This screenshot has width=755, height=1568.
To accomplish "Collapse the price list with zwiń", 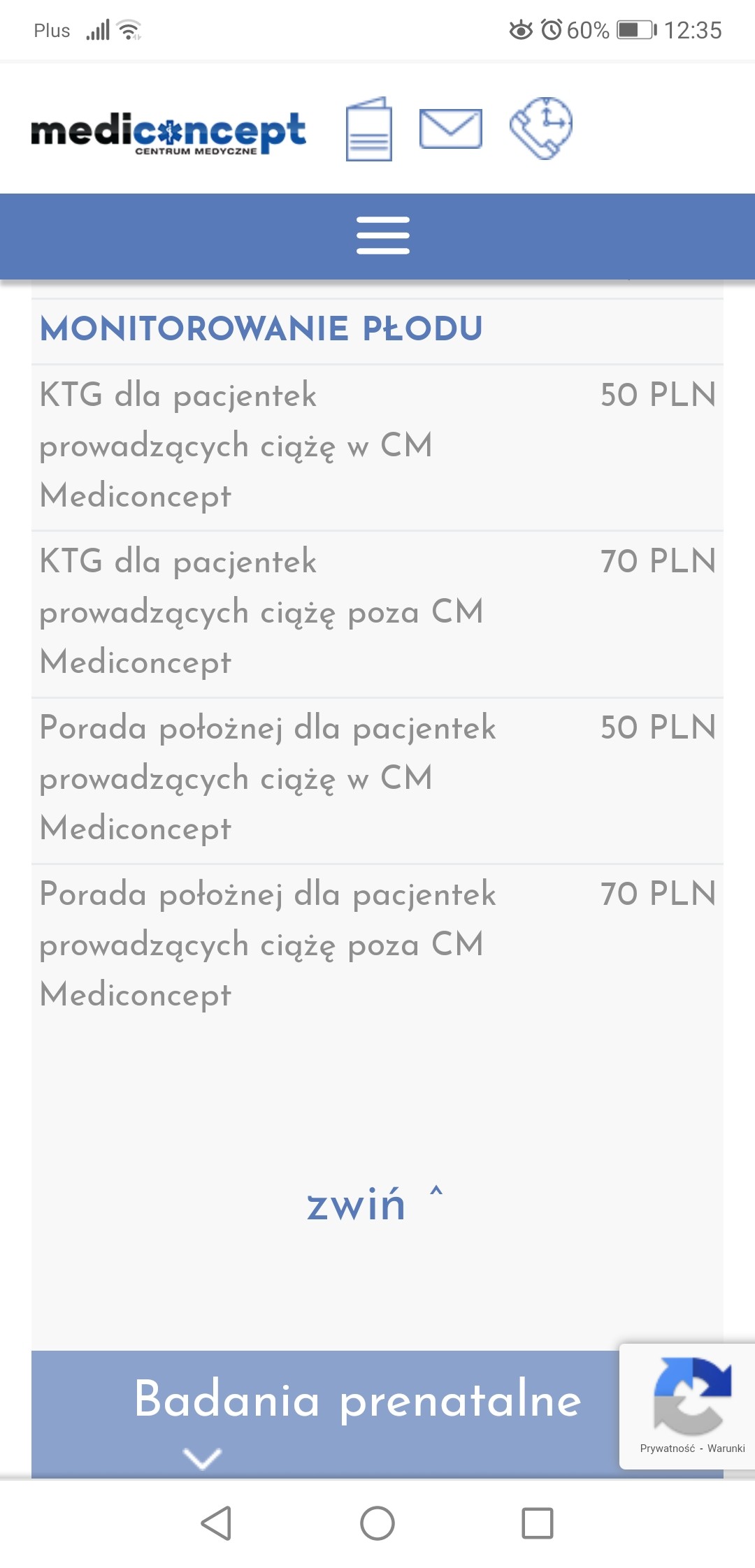I will [x=375, y=1203].
